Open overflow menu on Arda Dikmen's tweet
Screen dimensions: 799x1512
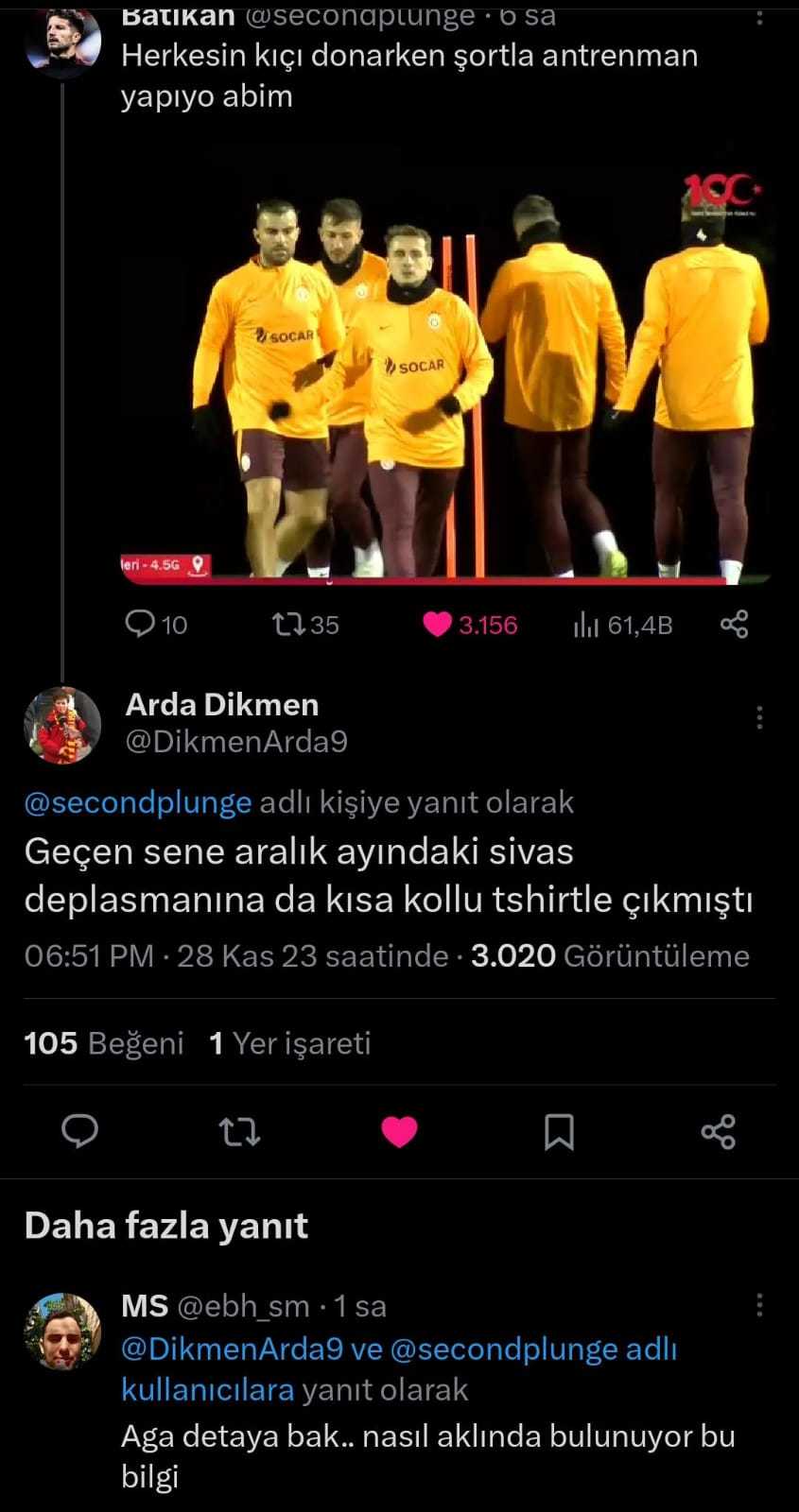[759, 718]
